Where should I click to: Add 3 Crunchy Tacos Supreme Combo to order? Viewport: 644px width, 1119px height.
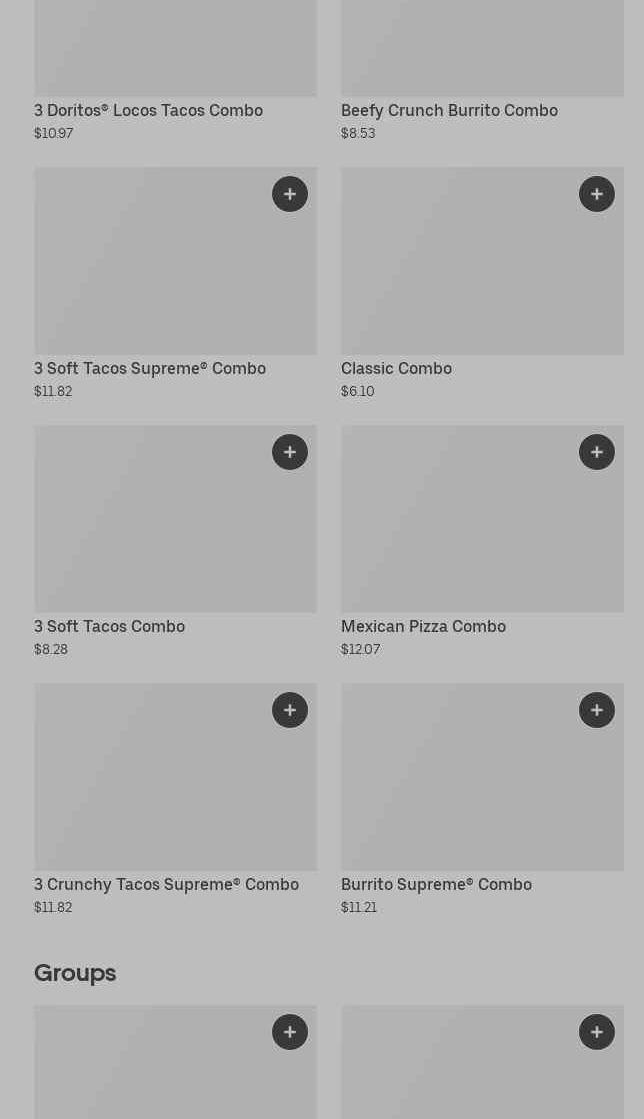click(x=290, y=710)
